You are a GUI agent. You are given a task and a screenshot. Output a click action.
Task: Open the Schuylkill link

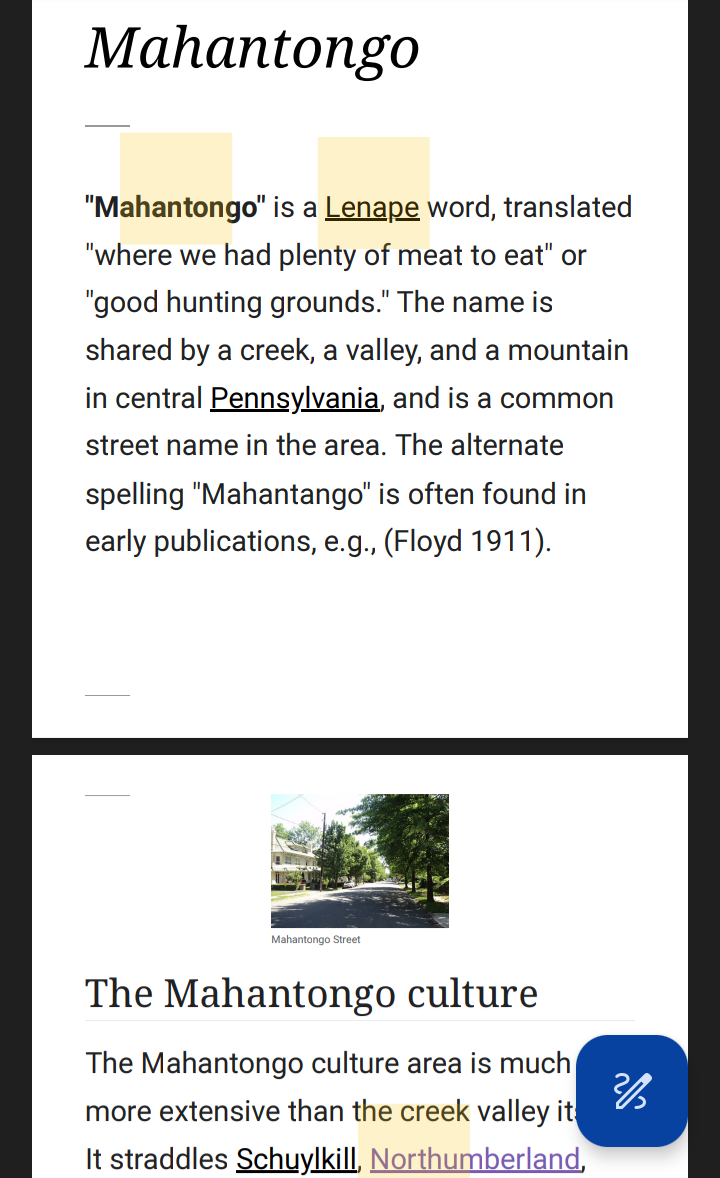click(x=296, y=1158)
